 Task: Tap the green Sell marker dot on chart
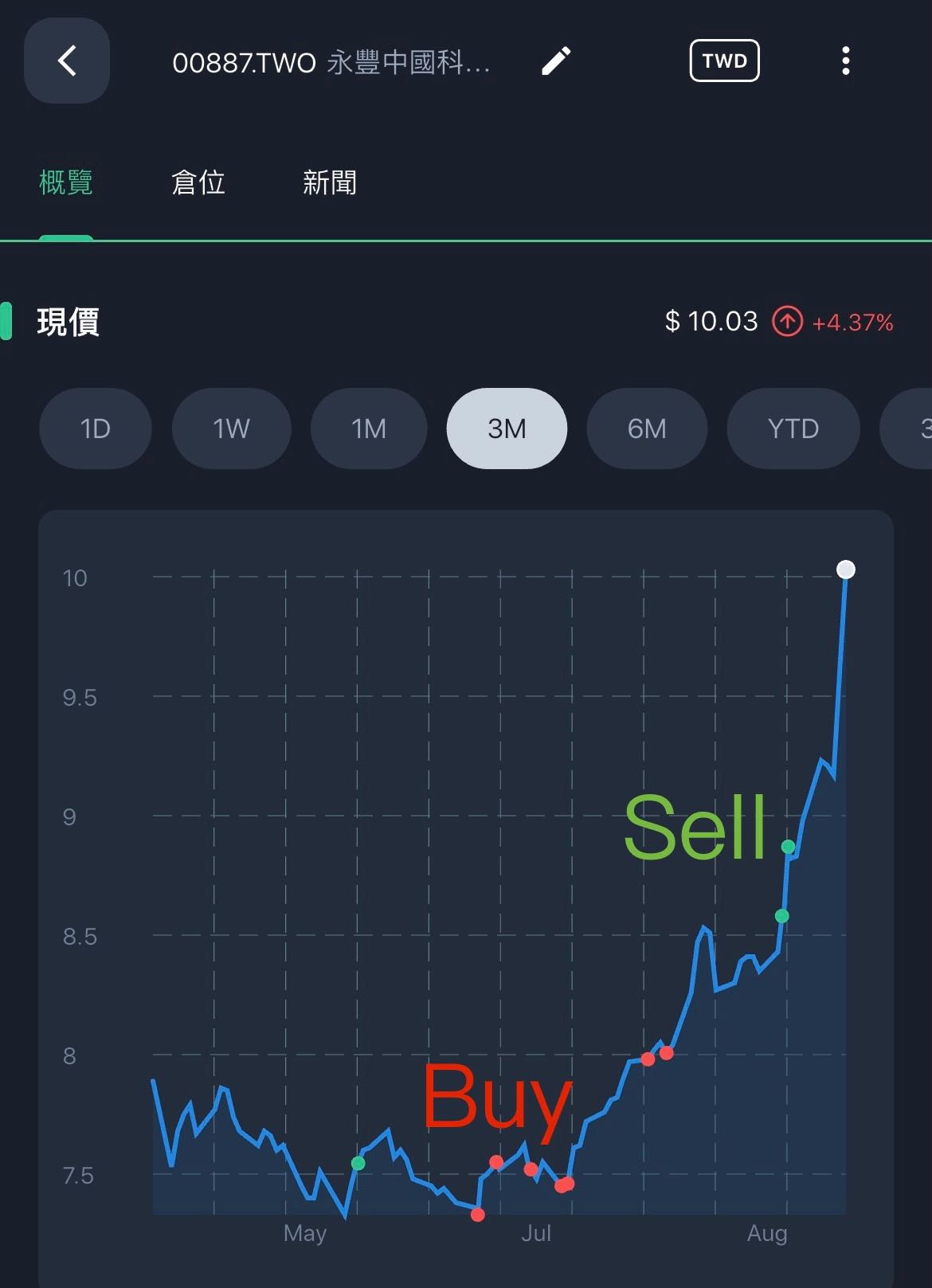pos(788,847)
